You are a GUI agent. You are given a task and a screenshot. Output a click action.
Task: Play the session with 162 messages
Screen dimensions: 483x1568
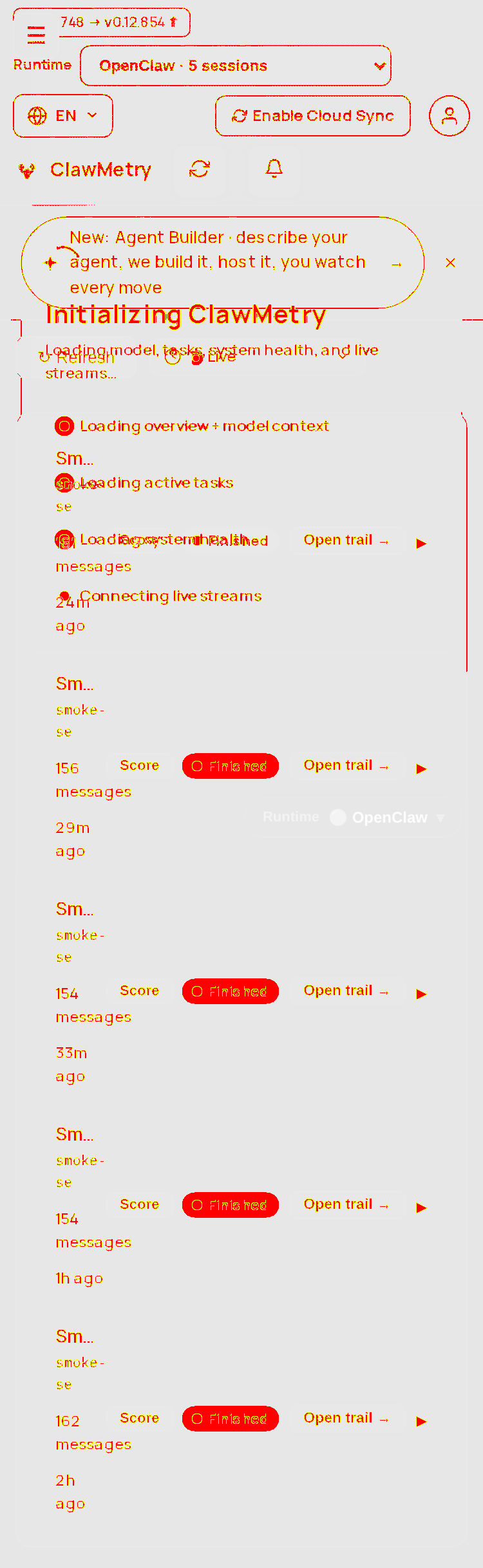click(x=422, y=1422)
